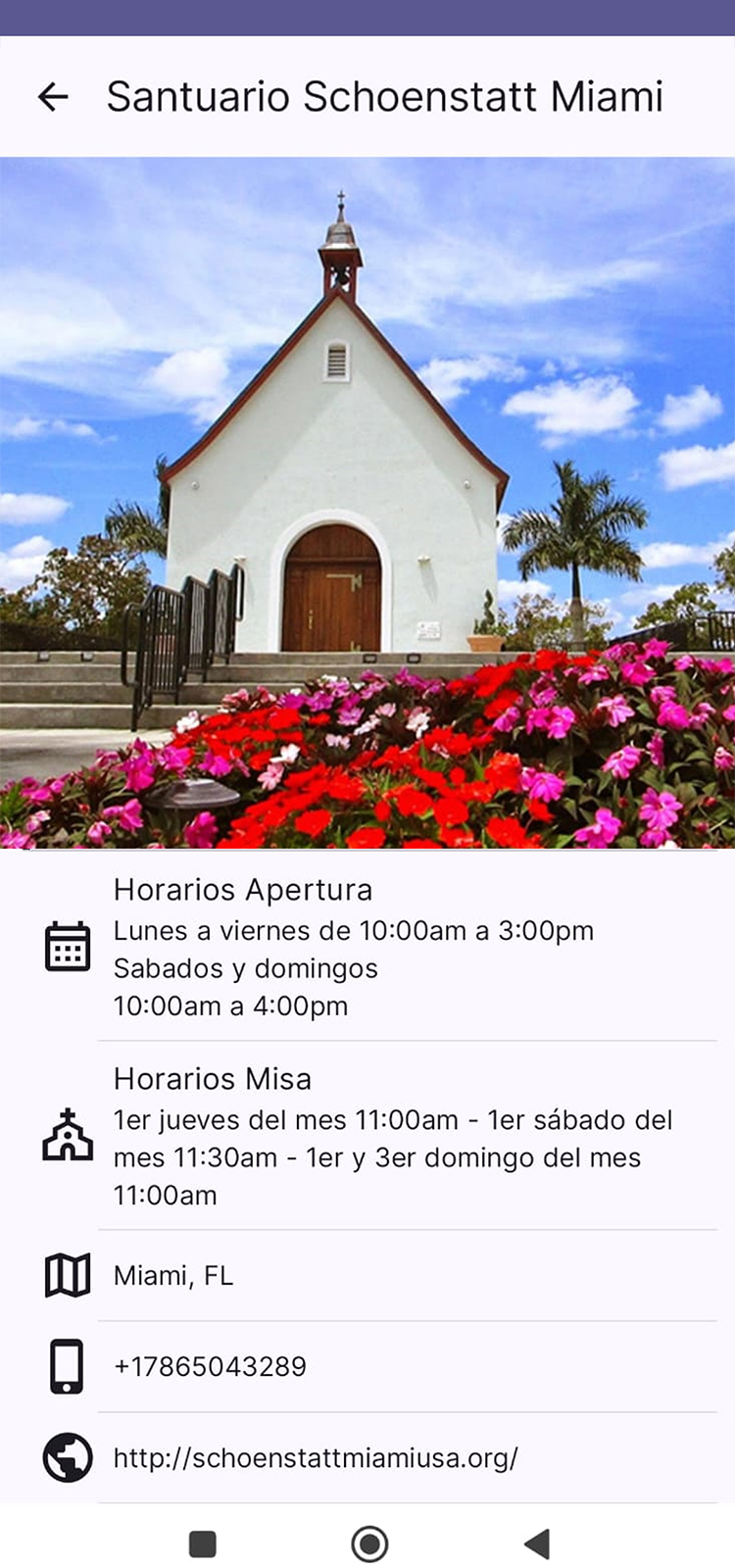Open the Miami, FL location row

click(x=173, y=1275)
